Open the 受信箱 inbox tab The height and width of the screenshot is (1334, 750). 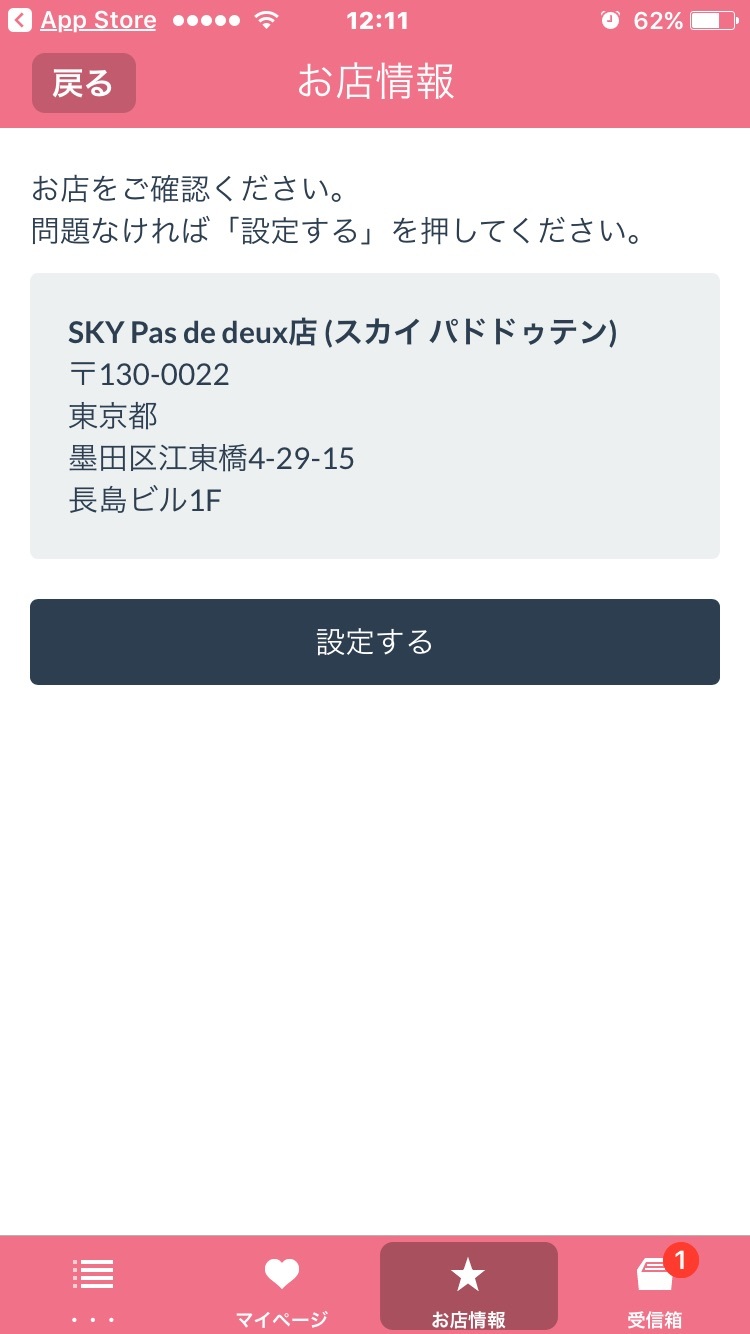(656, 1287)
